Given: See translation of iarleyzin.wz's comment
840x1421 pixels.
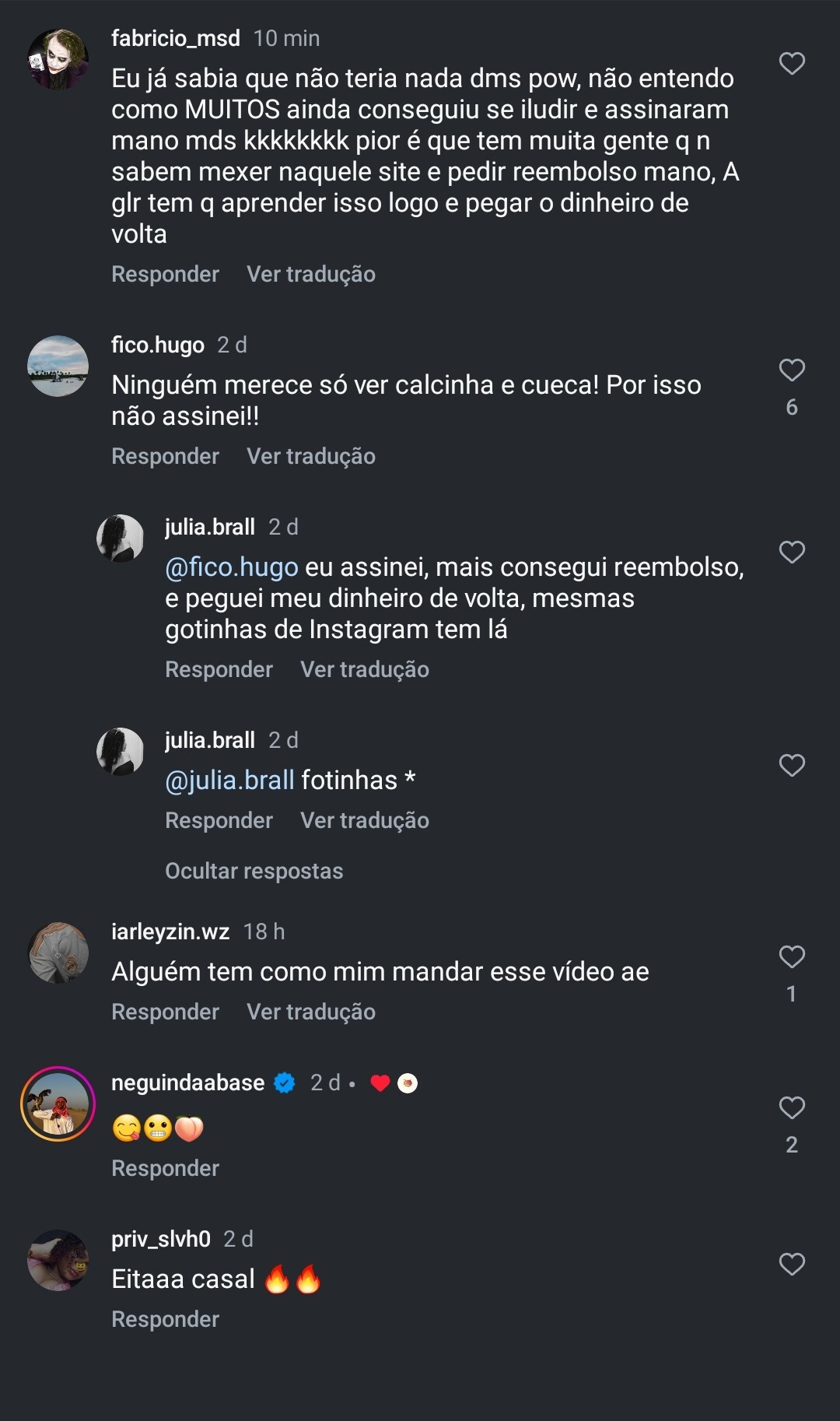Looking at the screenshot, I should coord(310,1012).
